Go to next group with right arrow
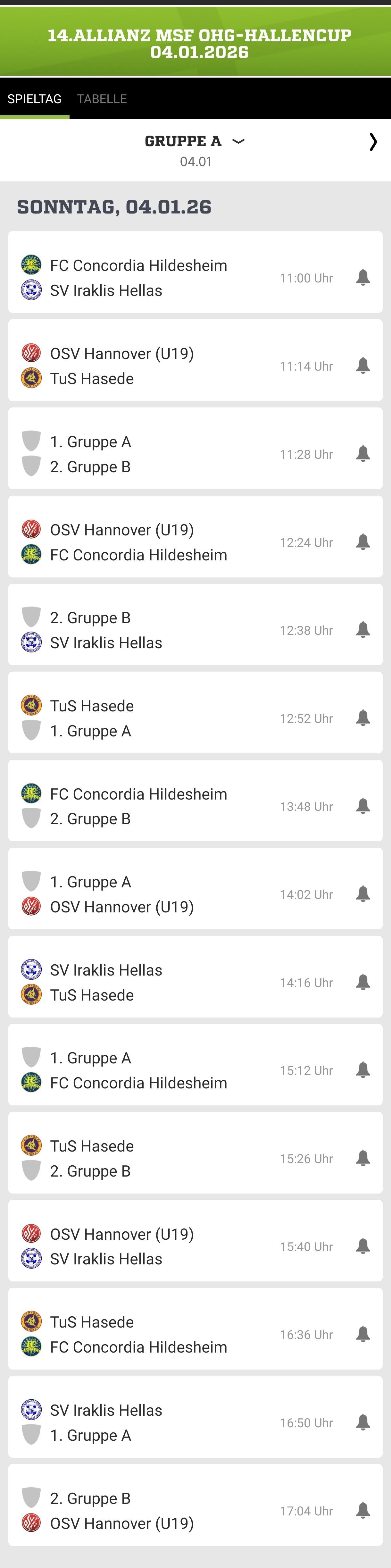Viewport: 391px width, 1568px height. point(373,142)
